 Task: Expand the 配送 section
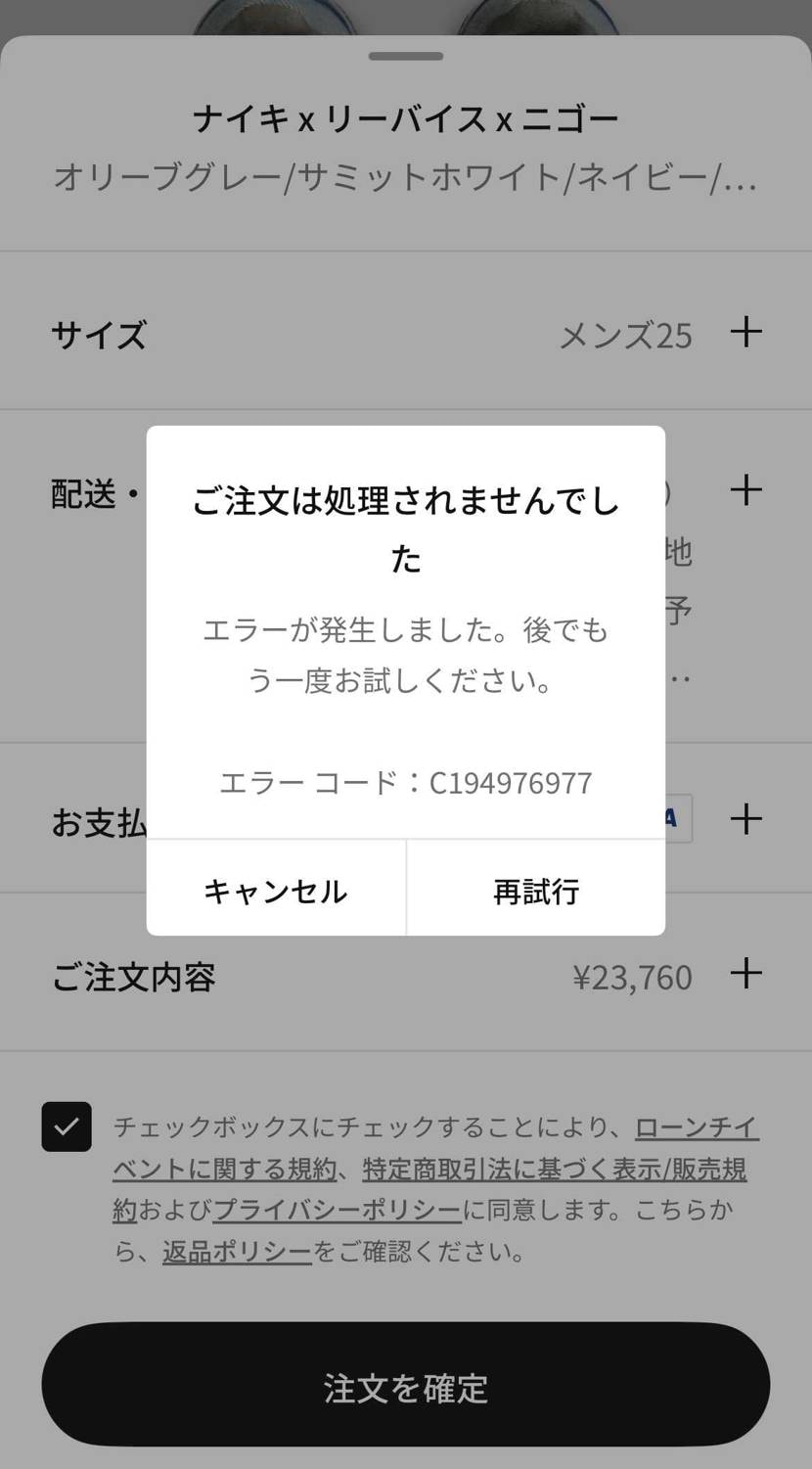point(745,489)
